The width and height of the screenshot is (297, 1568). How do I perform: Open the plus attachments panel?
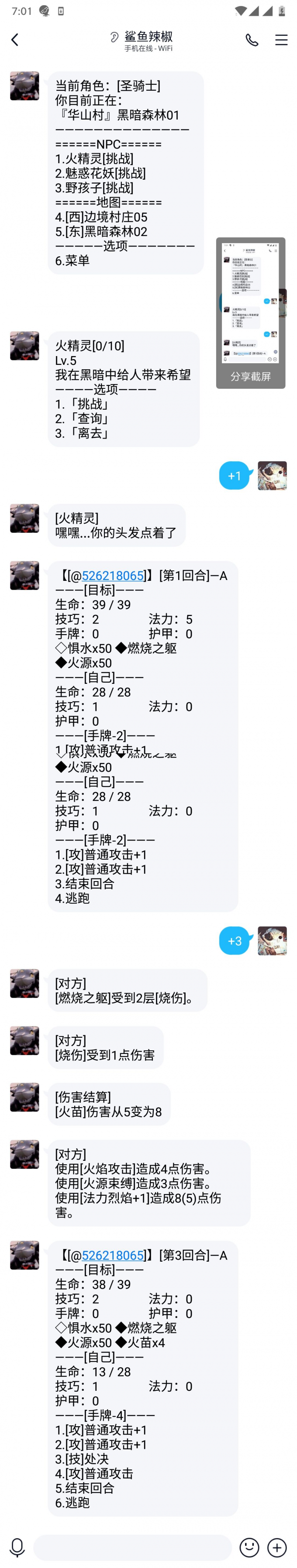coord(277,1547)
